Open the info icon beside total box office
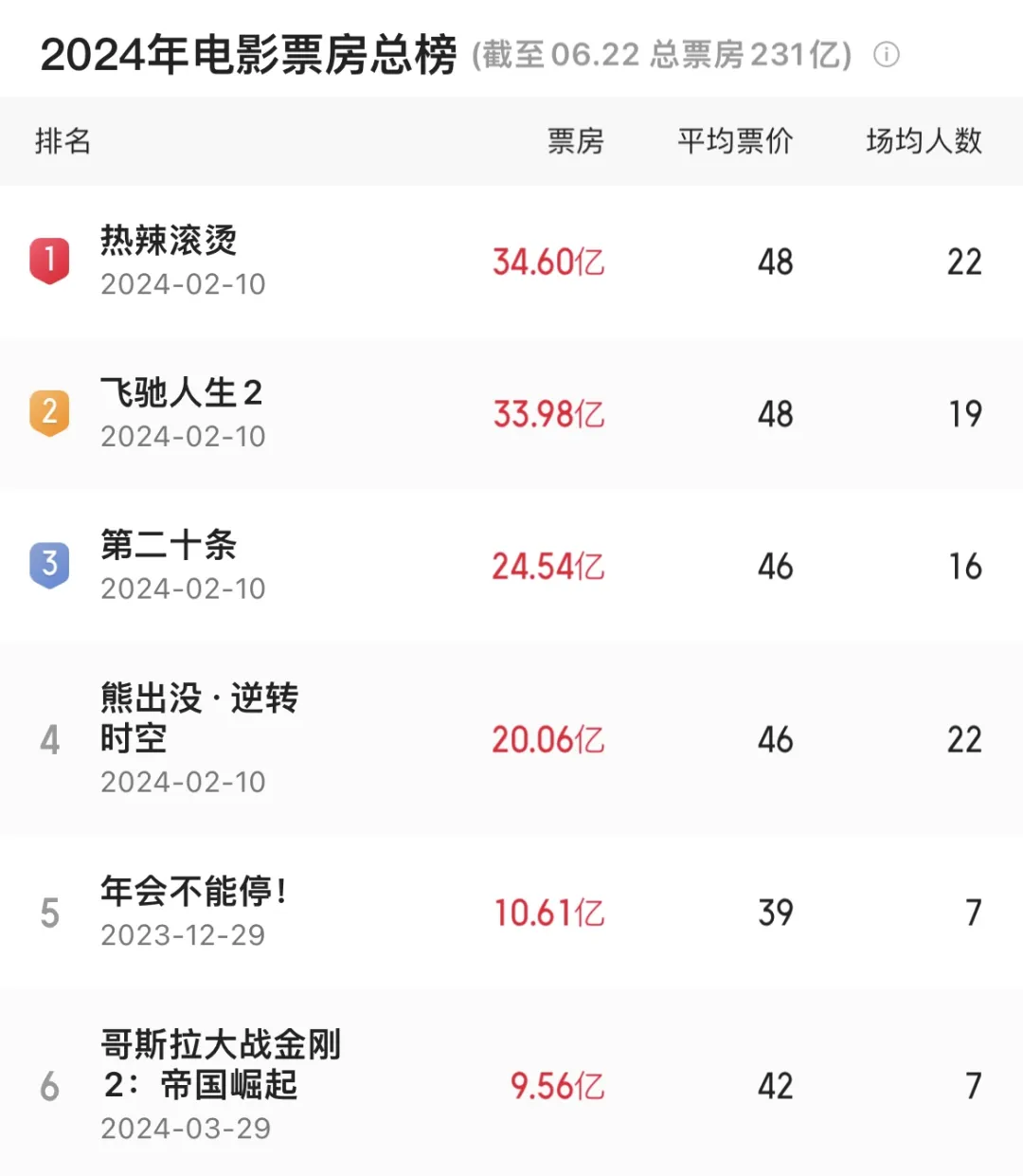 tap(886, 55)
